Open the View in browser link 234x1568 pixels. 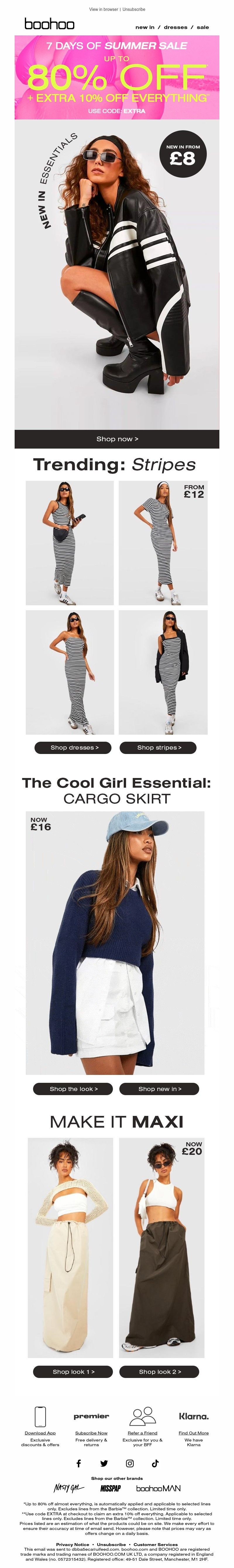pos(103,10)
